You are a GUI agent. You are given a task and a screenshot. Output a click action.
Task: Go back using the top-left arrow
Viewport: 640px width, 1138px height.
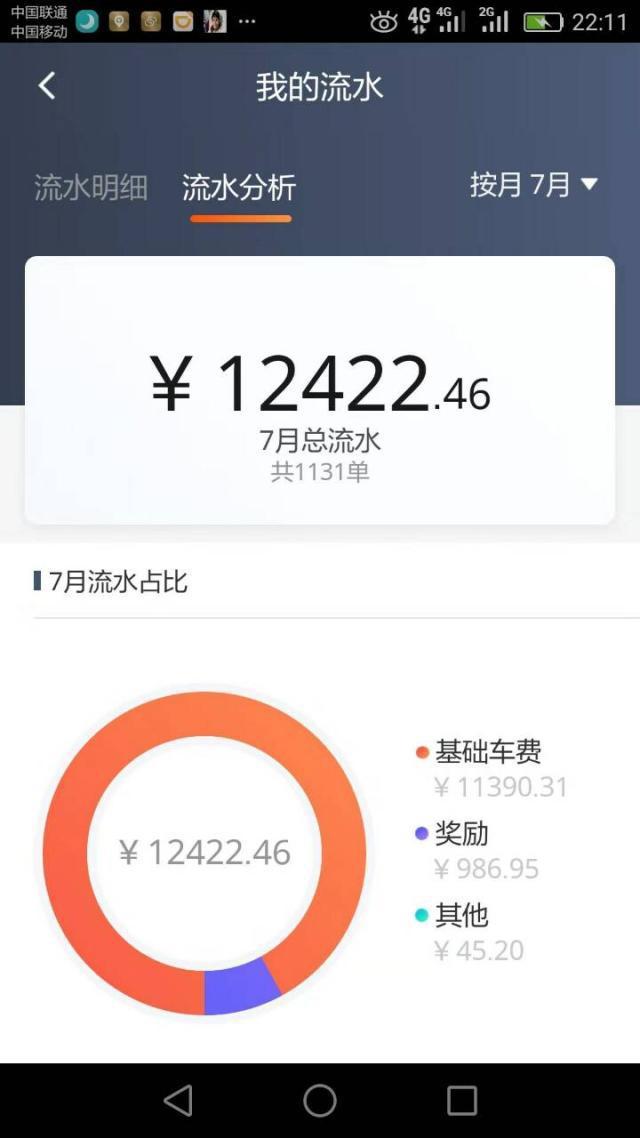[47, 86]
